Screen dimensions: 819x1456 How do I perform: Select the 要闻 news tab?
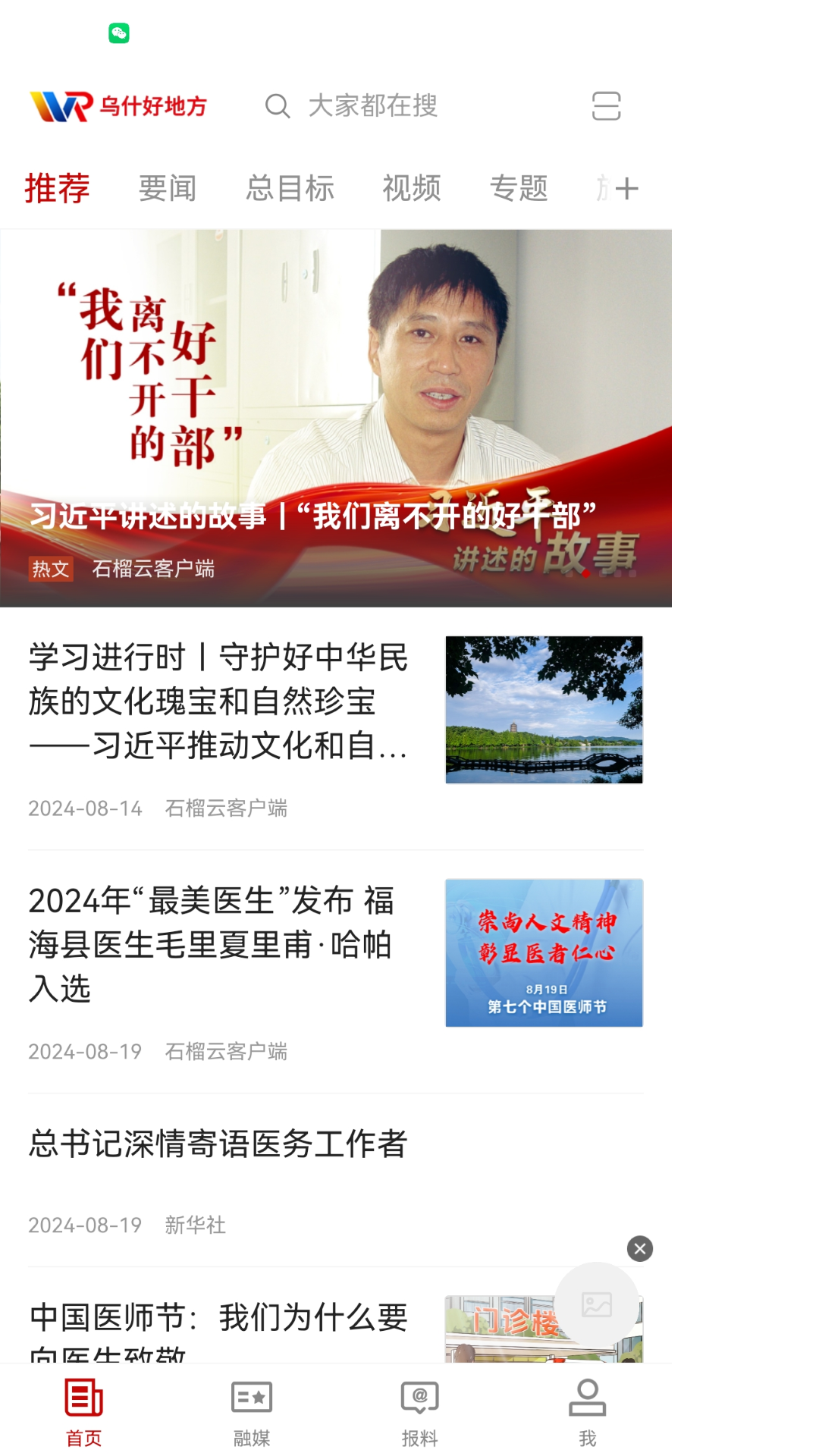pos(168,188)
